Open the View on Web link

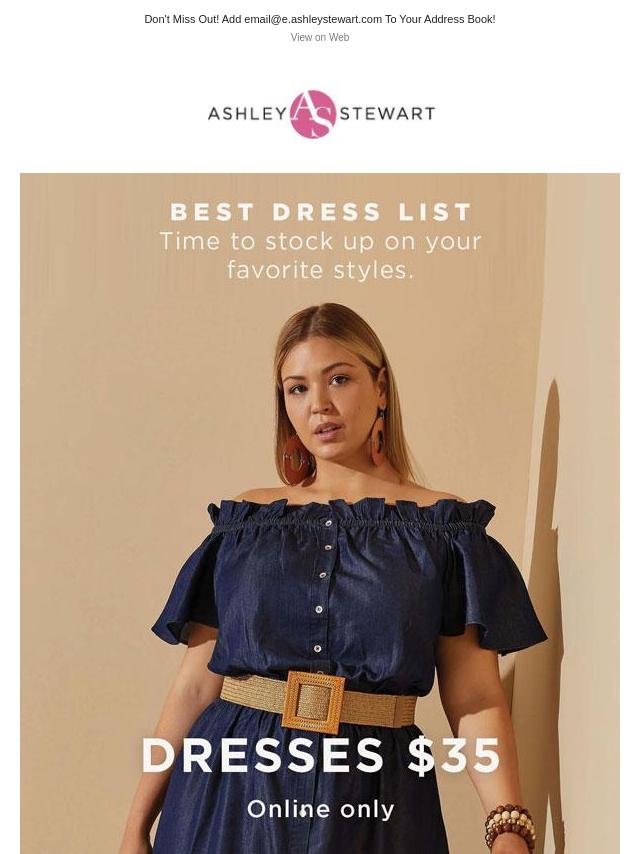[319, 38]
